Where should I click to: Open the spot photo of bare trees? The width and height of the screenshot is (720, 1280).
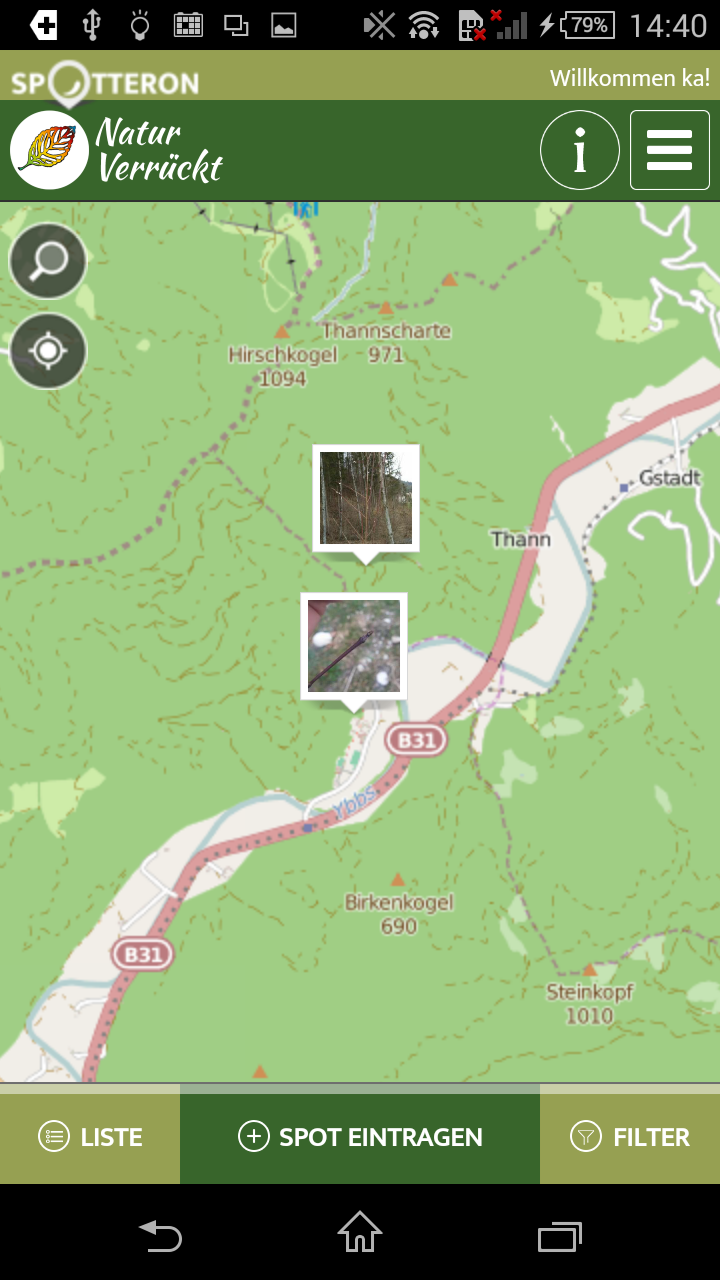pyautogui.click(x=365, y=498)
